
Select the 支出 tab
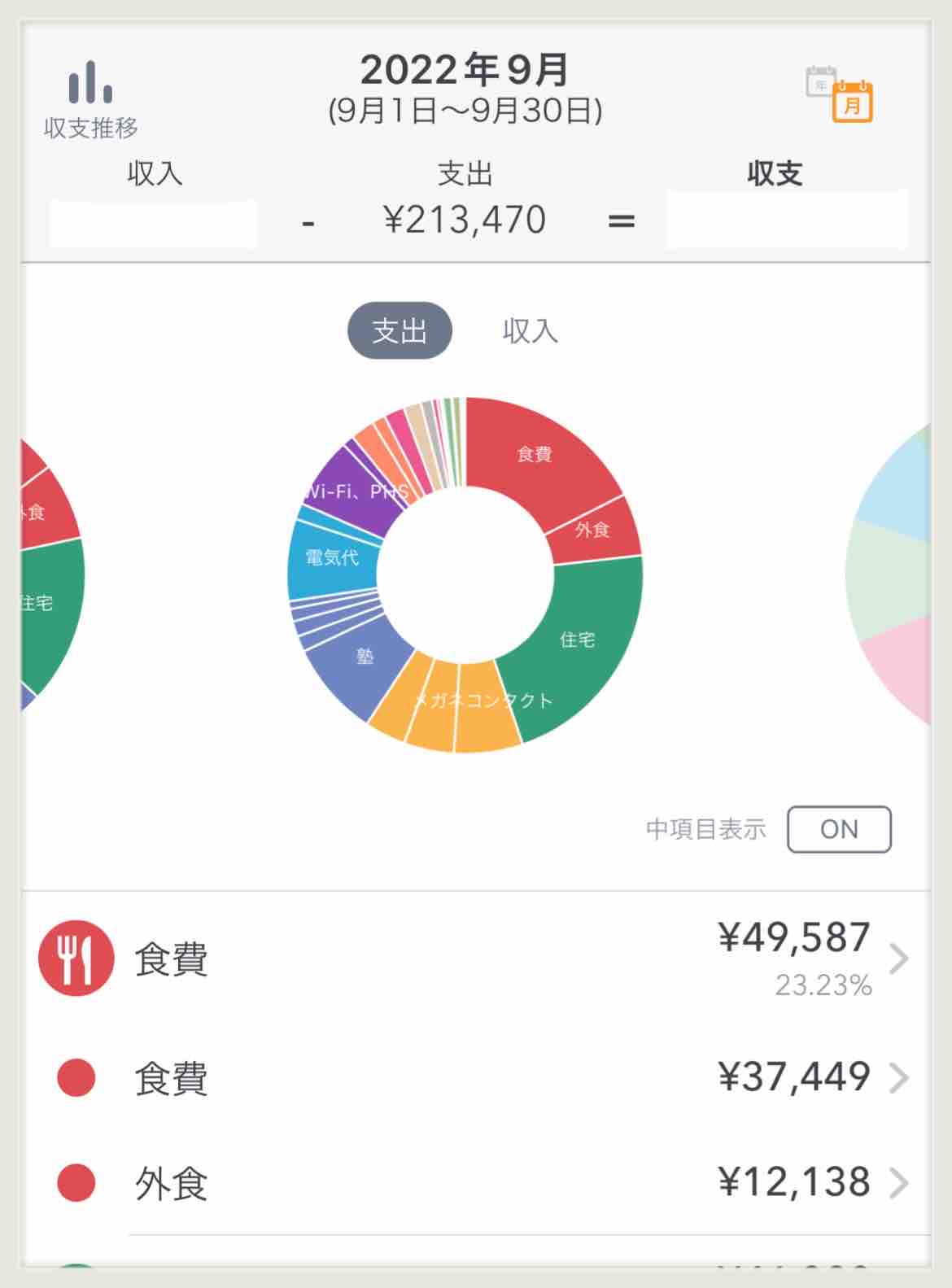coord(400,330)
